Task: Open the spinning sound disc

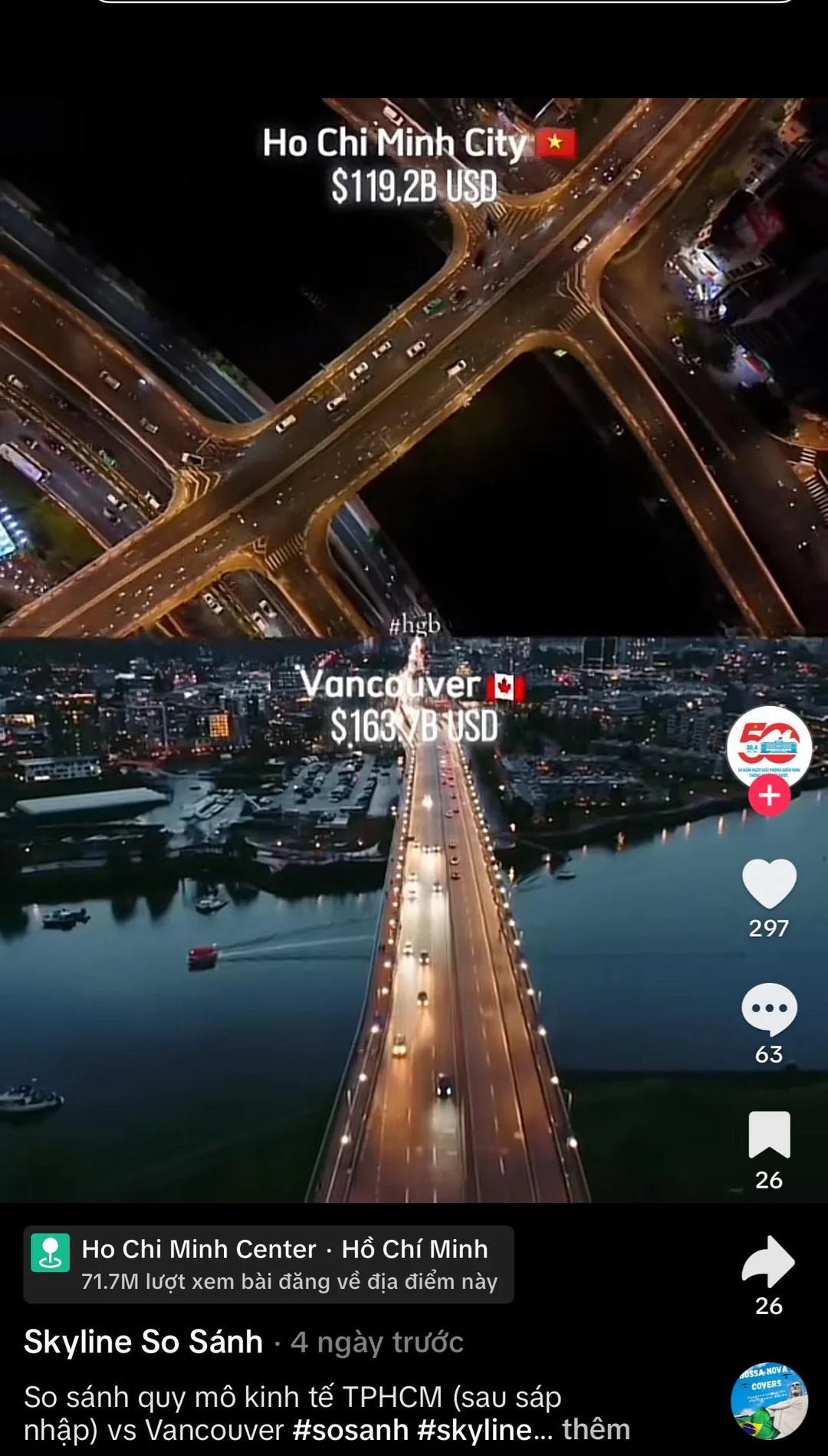Action: coord(769,1401)
